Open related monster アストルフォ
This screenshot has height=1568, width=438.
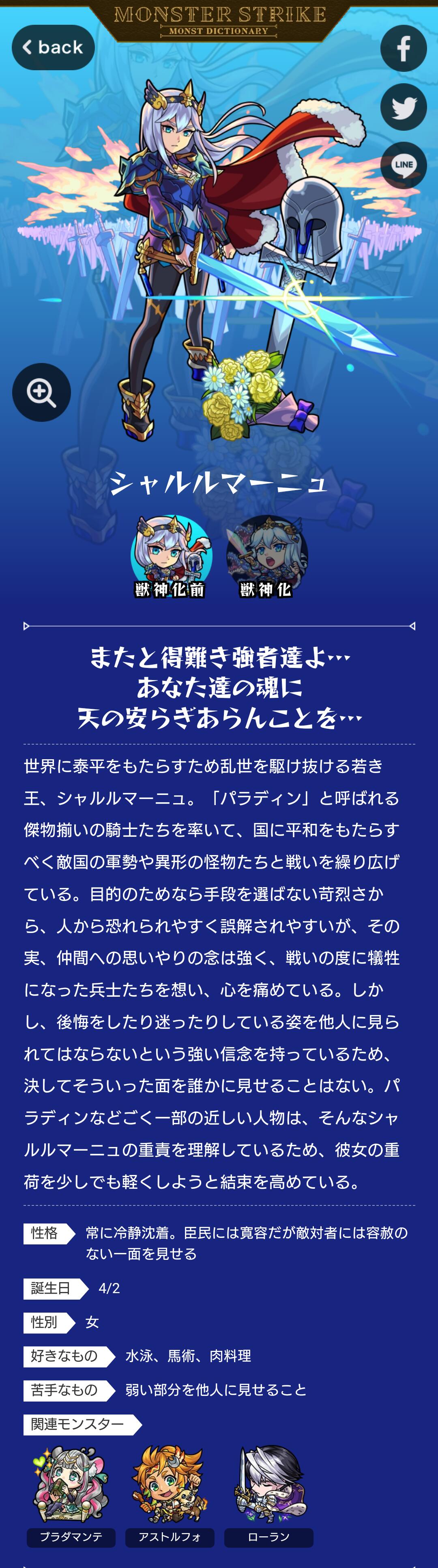click(x=170, y=1492)
